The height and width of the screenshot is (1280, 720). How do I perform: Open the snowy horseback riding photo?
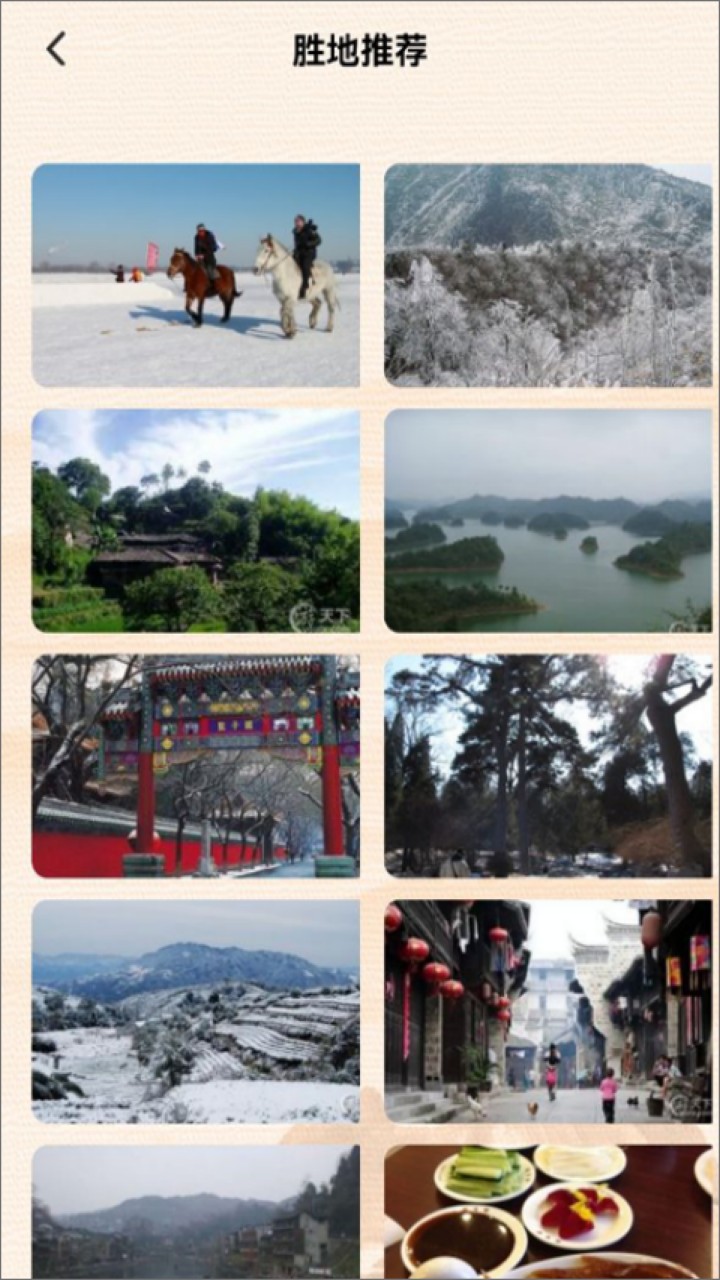[x=195, y=275]
